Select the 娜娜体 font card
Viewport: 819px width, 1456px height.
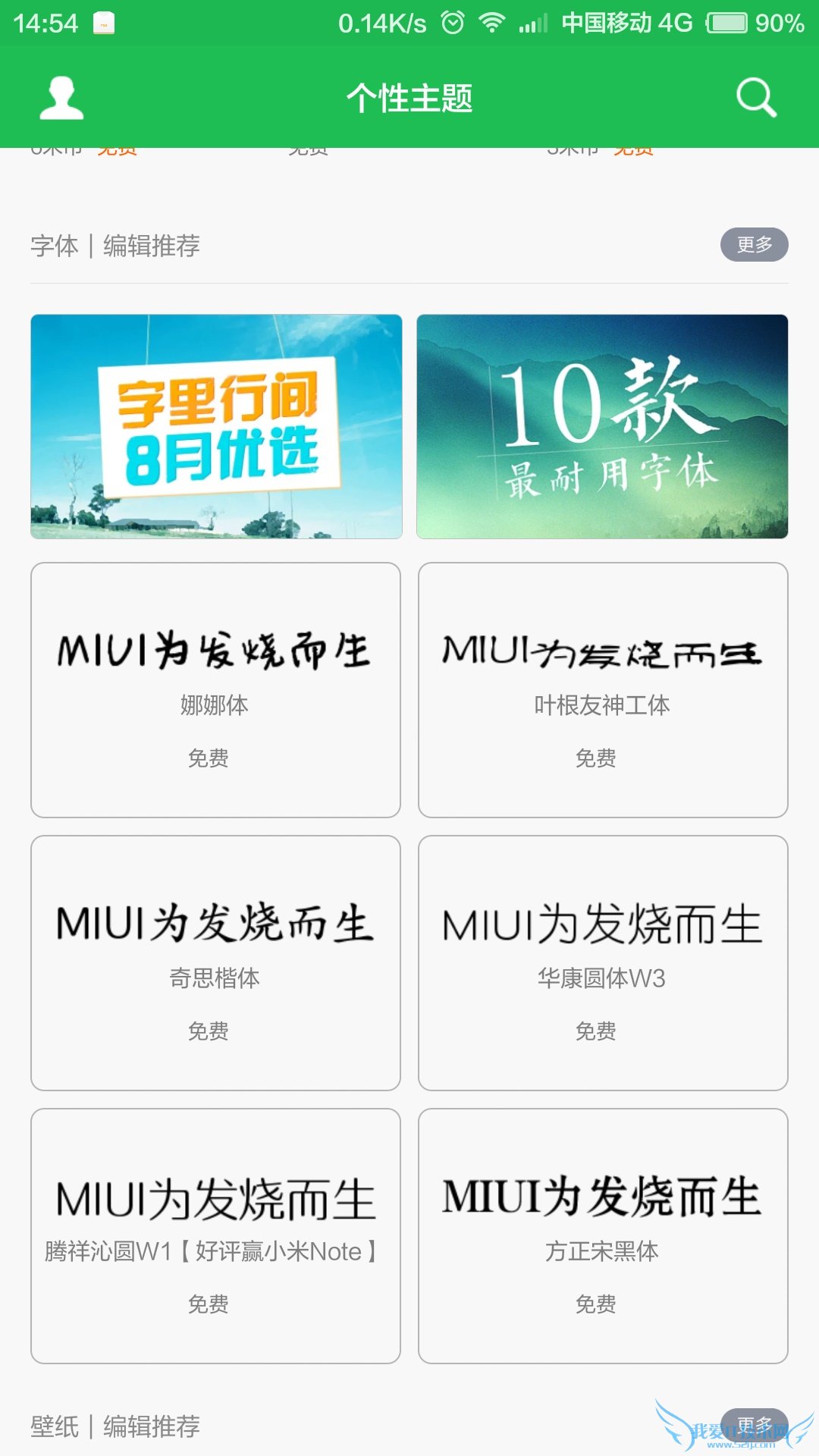215,686
